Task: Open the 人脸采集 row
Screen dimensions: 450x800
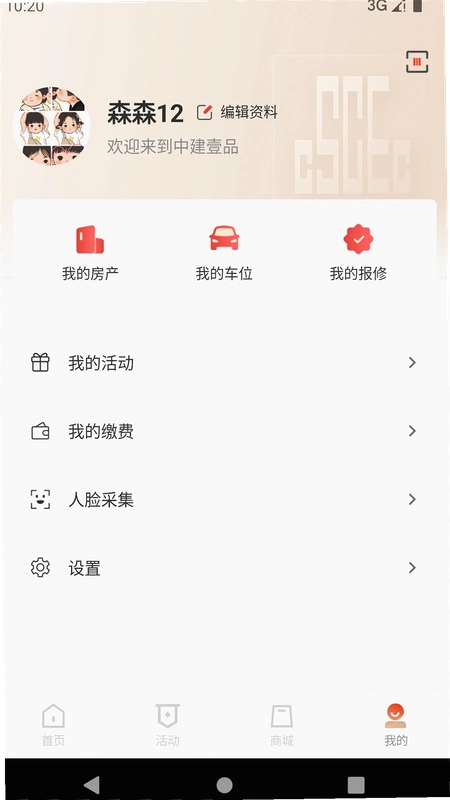Action: click(224, 499)
